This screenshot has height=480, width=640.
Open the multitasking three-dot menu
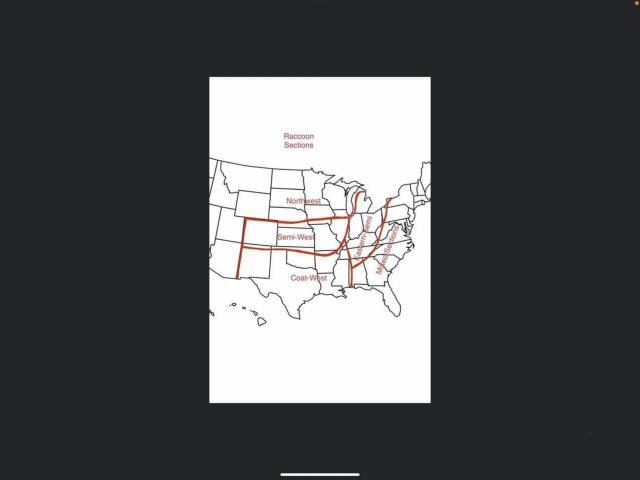point(320,6)
